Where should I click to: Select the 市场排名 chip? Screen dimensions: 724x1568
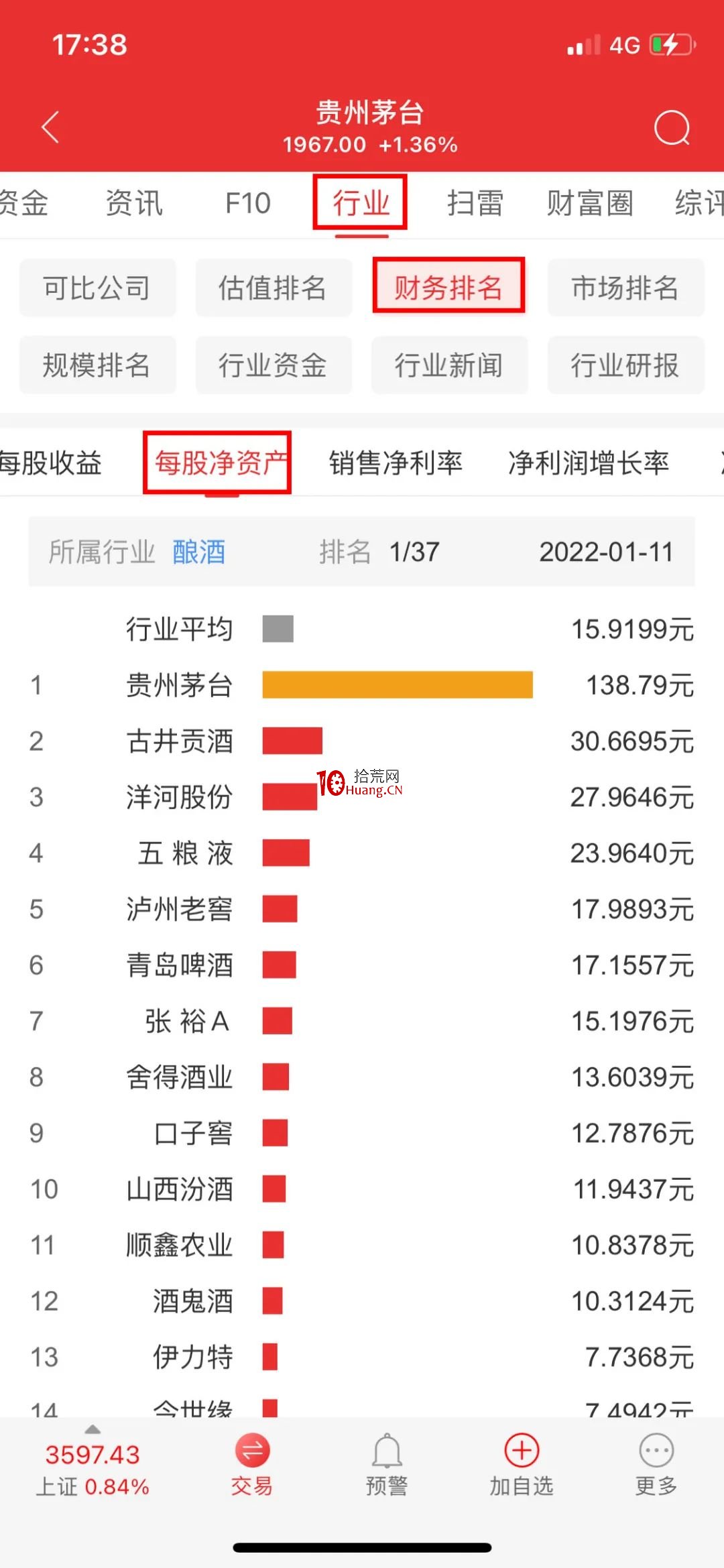click(x=625, y=288)
